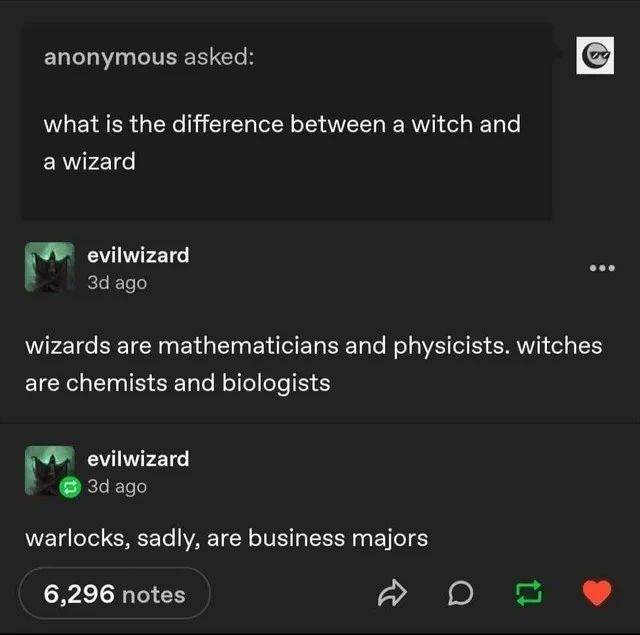Toggle the red heart like icon
Screen dimensions: 640x635
point(596,594)
